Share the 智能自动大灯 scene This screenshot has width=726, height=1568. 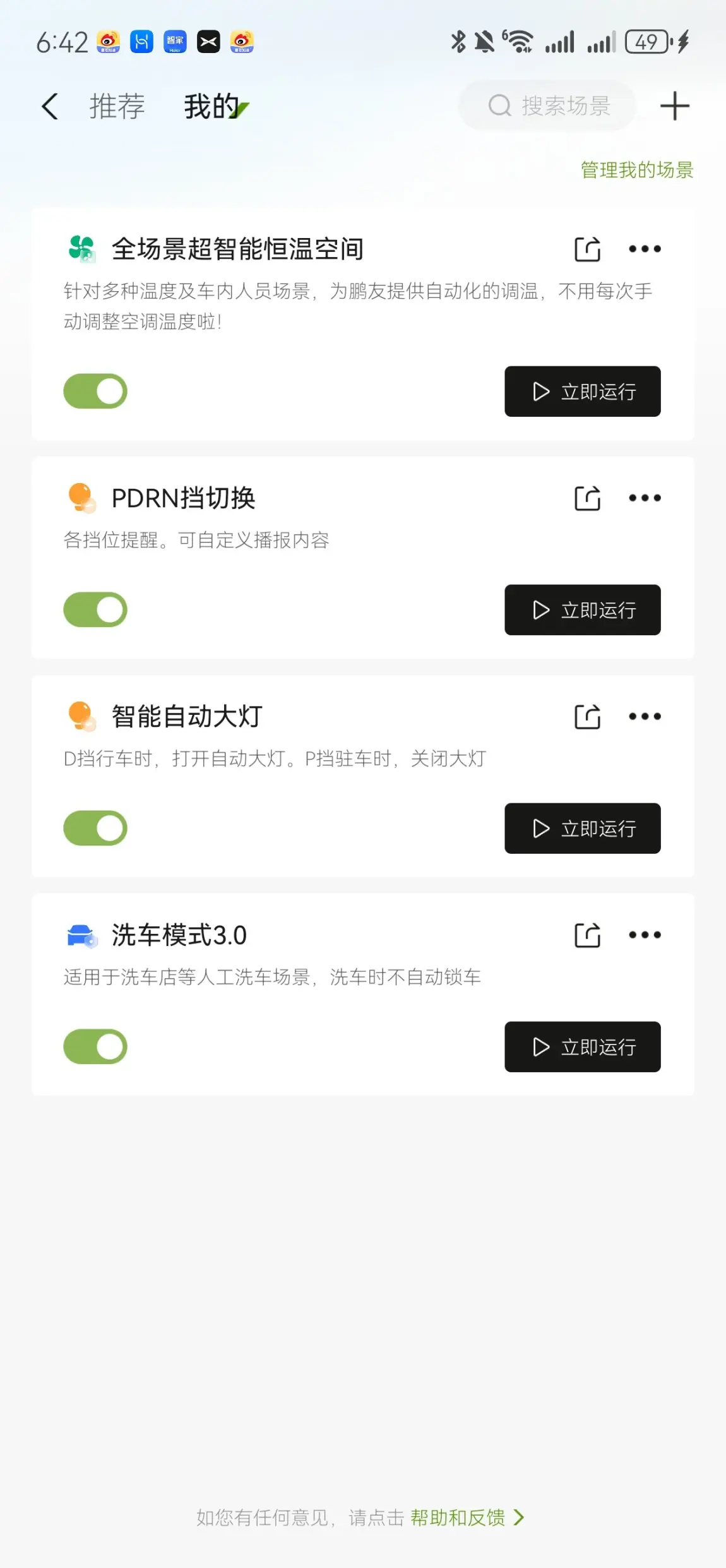pos(587,716)
